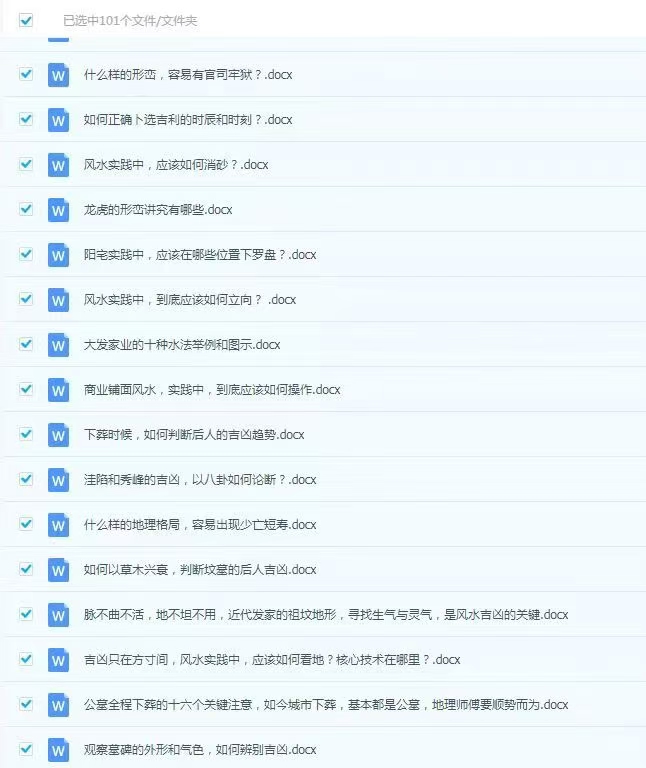This screenshot has height=768, width=646.
Task: Uncheck 脉不曲不活，地不坦不用 file
Action: click(x=26, y=614)
